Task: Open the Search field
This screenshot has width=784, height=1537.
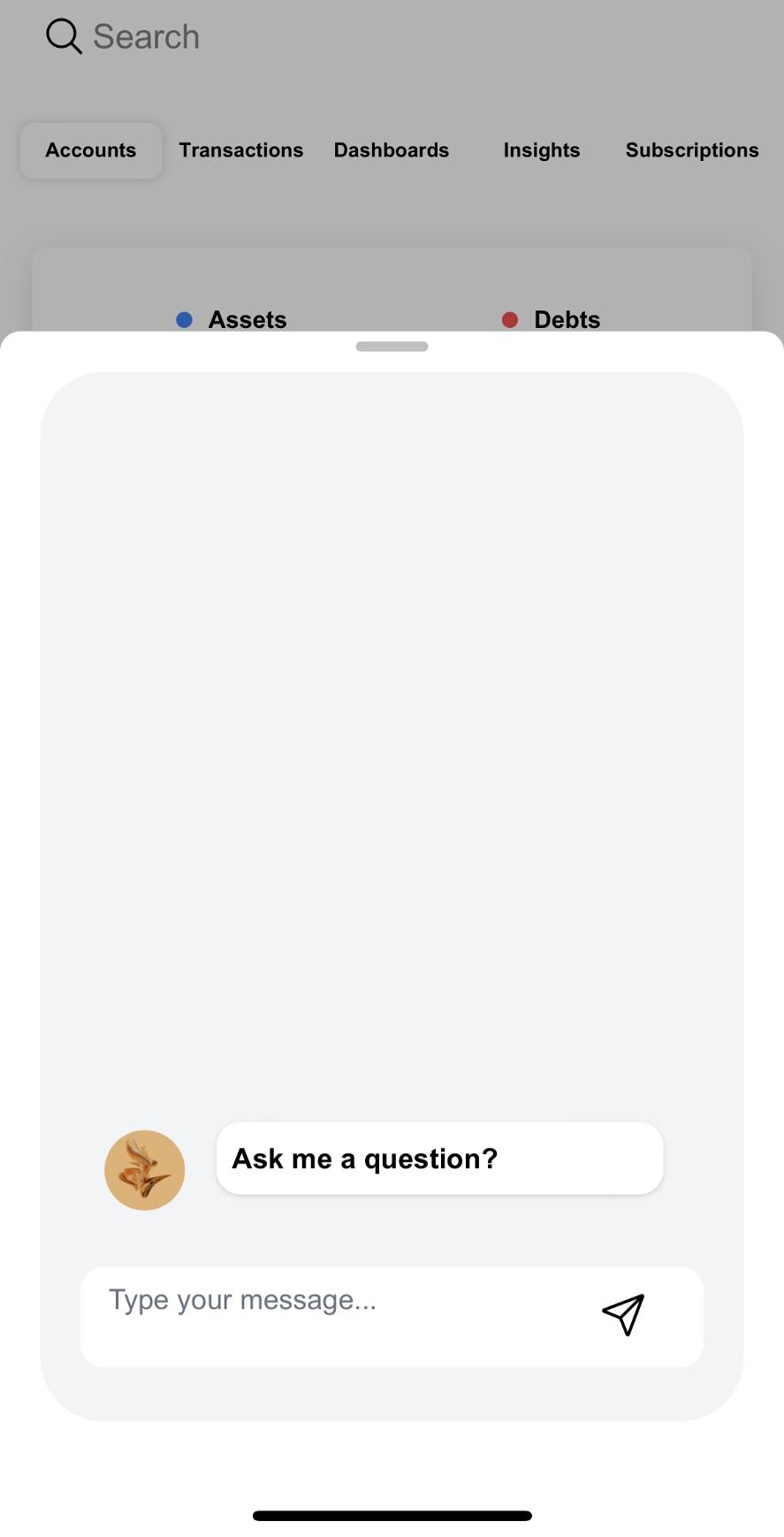Action: (x=146, y=37)
